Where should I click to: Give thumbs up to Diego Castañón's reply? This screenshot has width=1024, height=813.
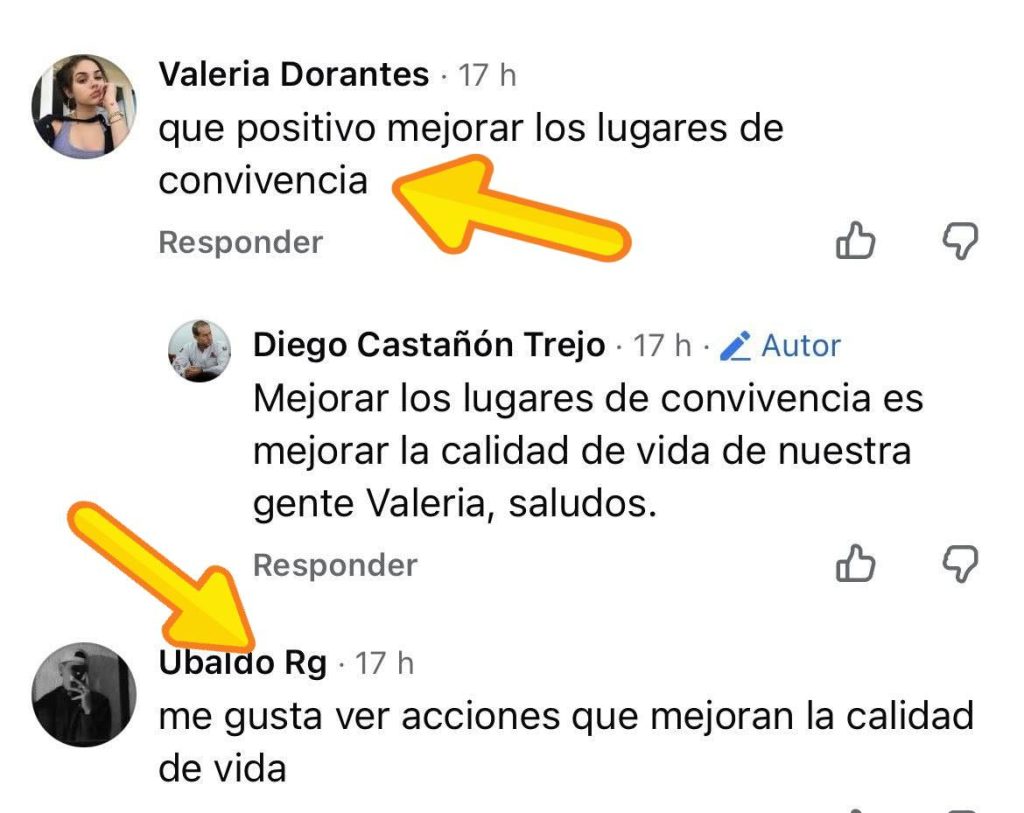855,564
